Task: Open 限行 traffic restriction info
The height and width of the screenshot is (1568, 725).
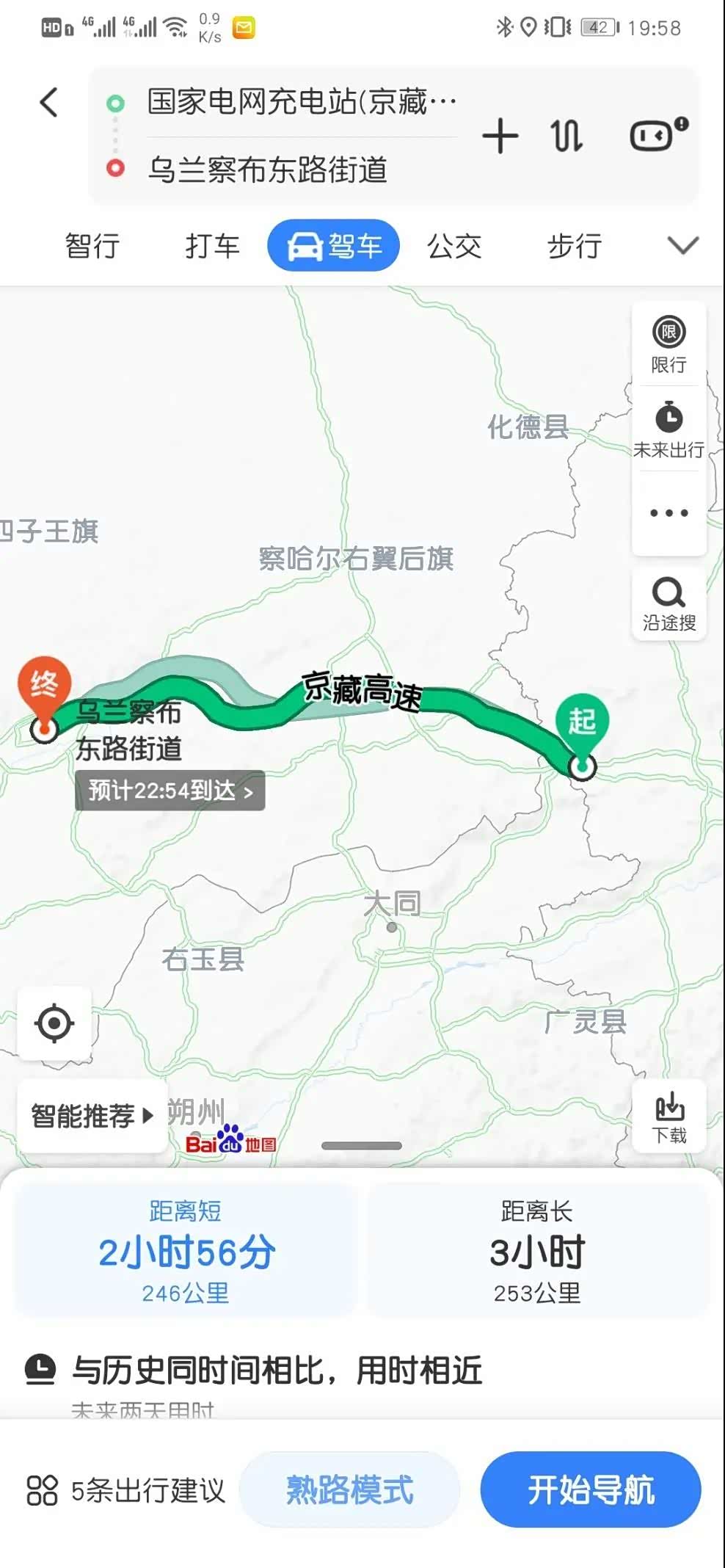Action: coord(668,344)
